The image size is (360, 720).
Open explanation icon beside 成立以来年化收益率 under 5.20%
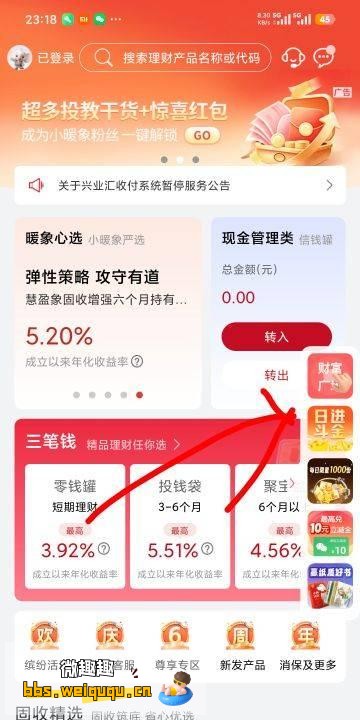[x=137, y=362]
